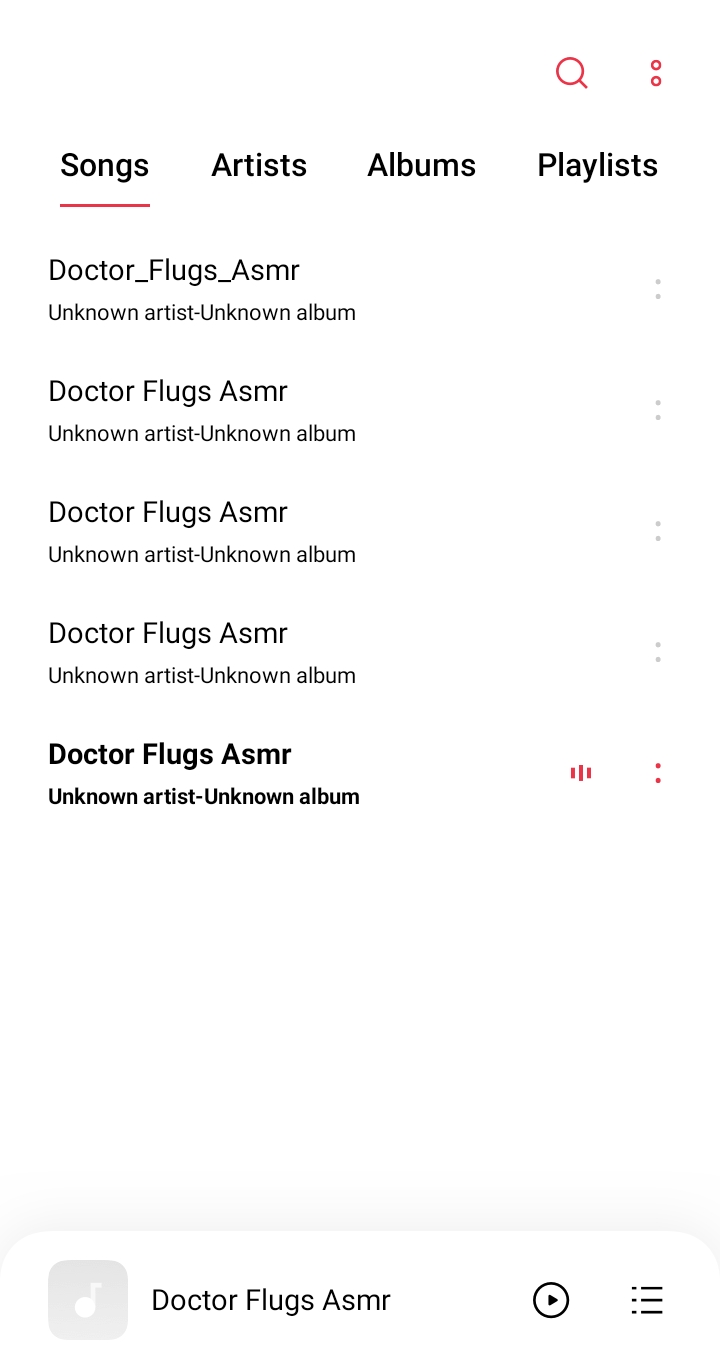Open the top overflow menu
Screen dimensions: 720x1359
click(656, 73)
